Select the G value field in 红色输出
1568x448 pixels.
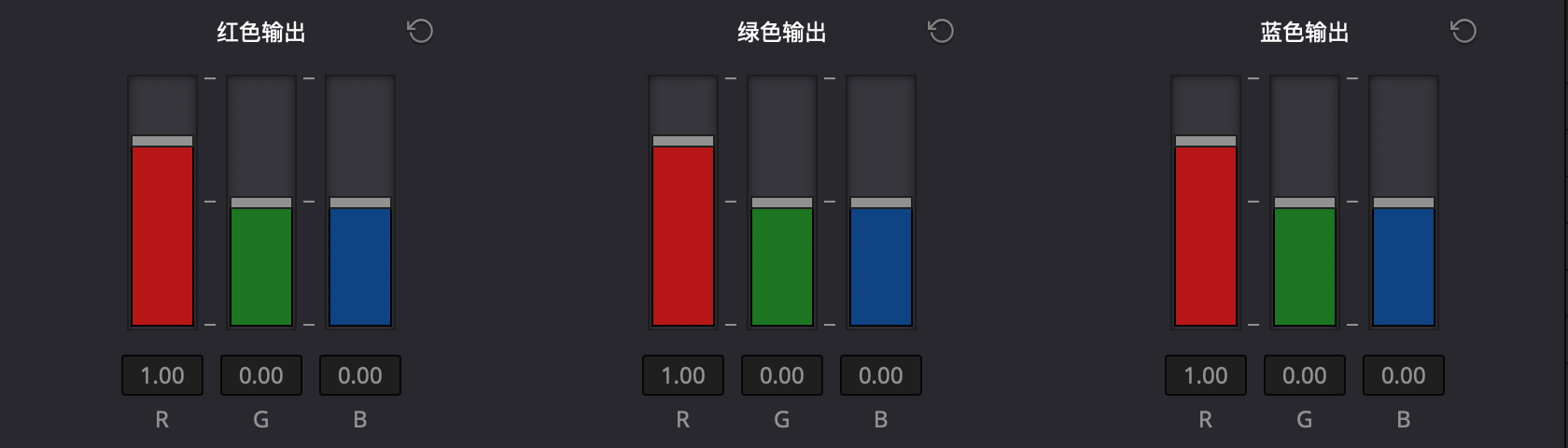click(261, 375)
